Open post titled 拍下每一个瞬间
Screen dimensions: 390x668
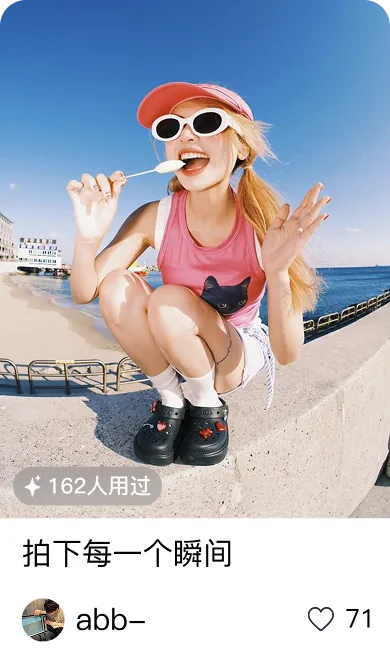(127, 553)
